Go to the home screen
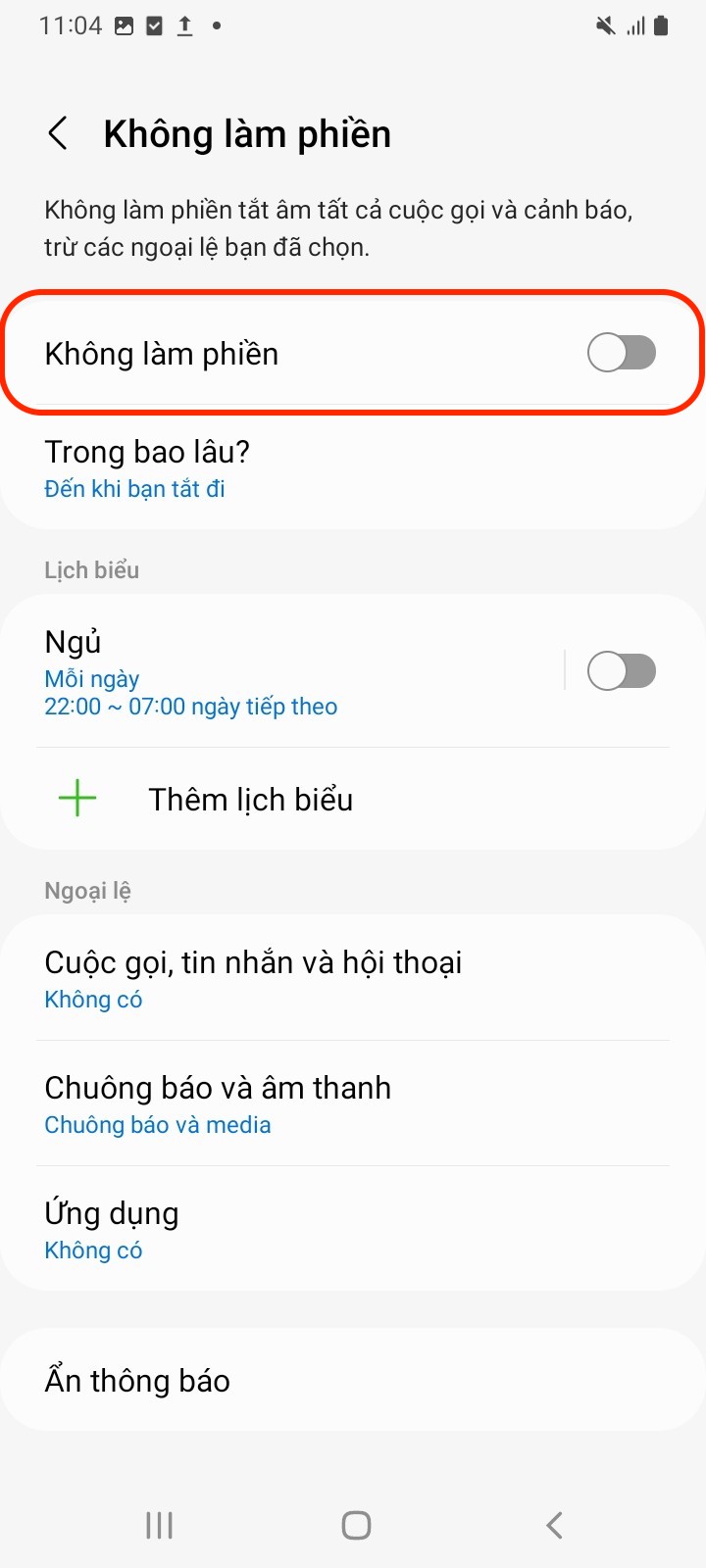Viewport: 706px width, 1568px height. tap(356, 1525)
